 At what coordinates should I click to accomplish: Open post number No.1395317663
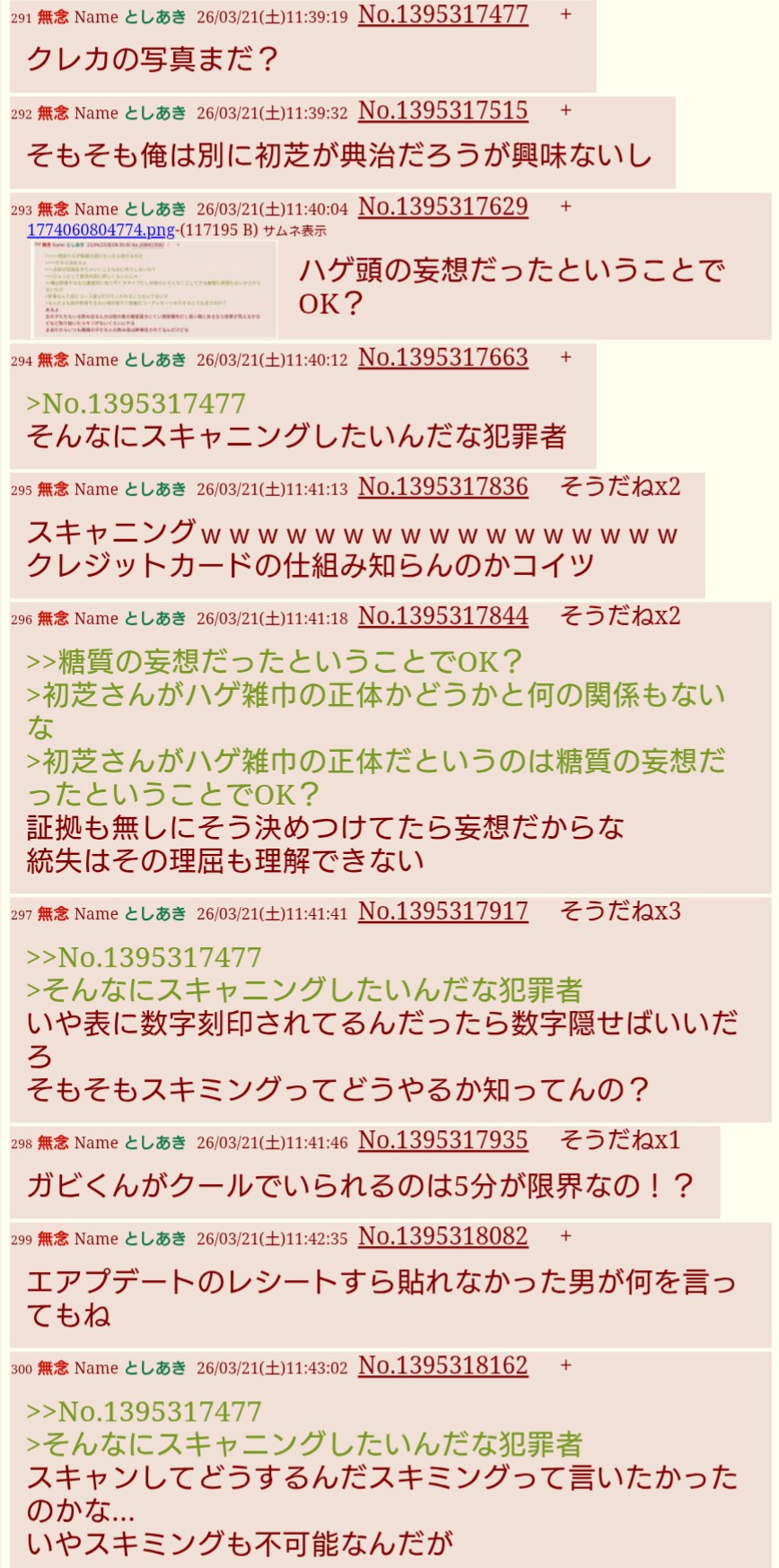point(442,357)
